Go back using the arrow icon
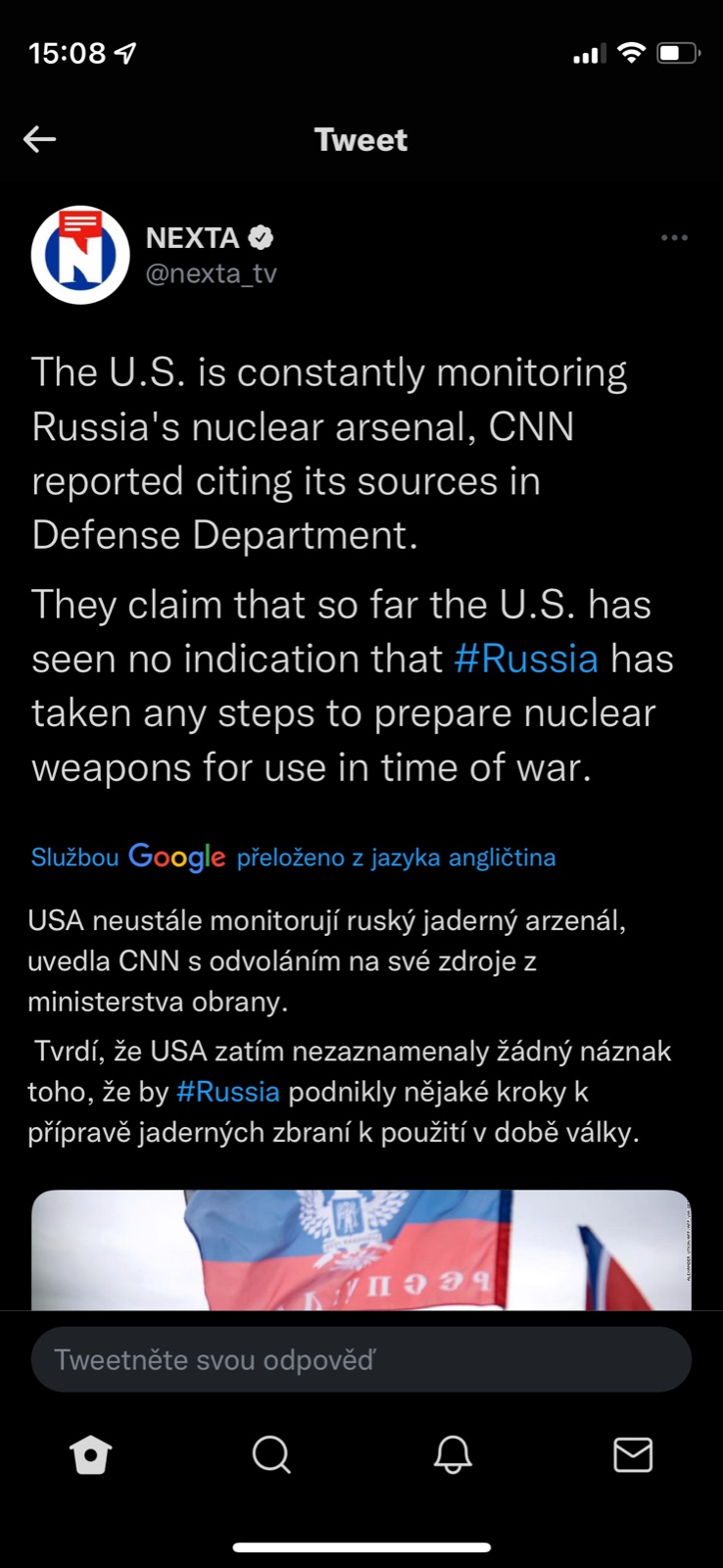This screenshot has height=1568, width=723. click(40, 139)
